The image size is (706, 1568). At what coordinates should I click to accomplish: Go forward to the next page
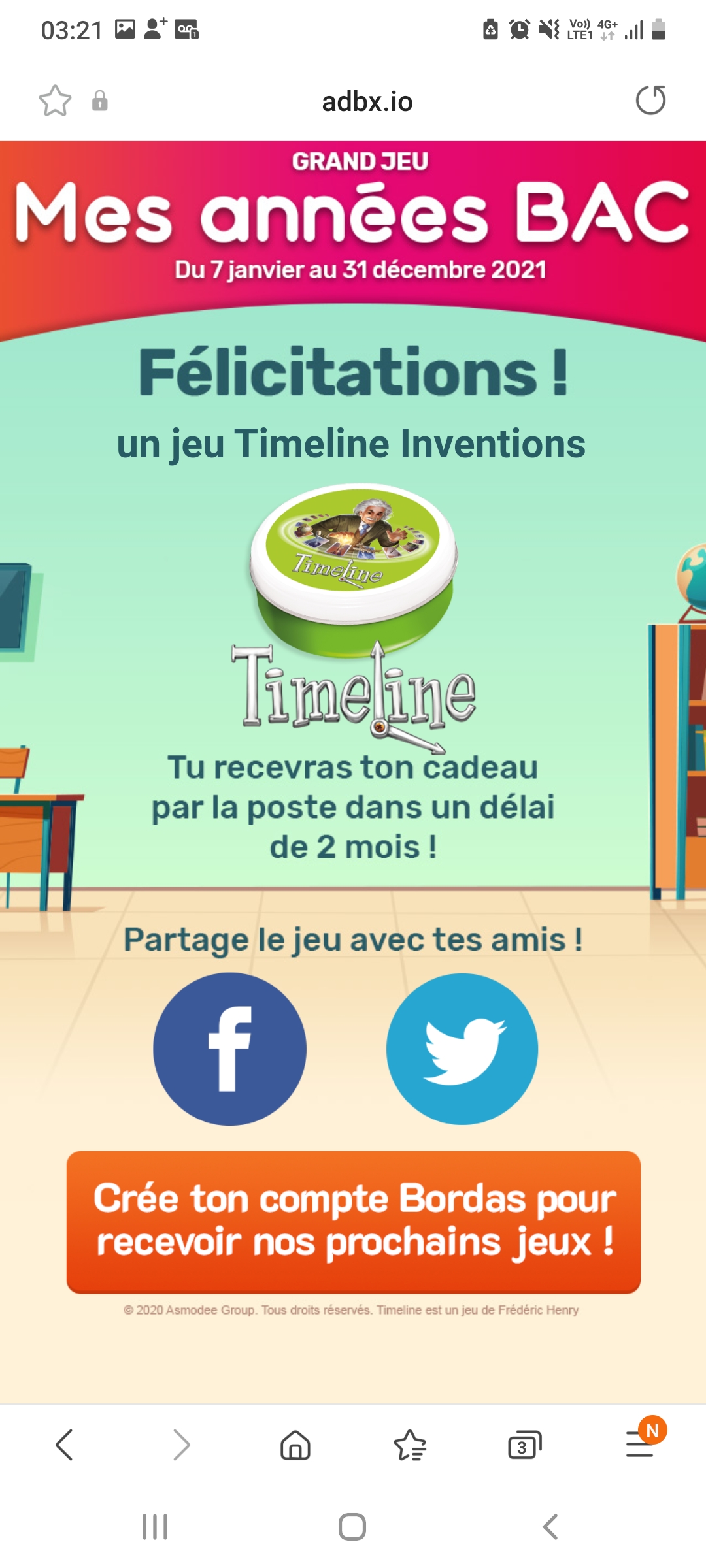[x=181, y=1445]
